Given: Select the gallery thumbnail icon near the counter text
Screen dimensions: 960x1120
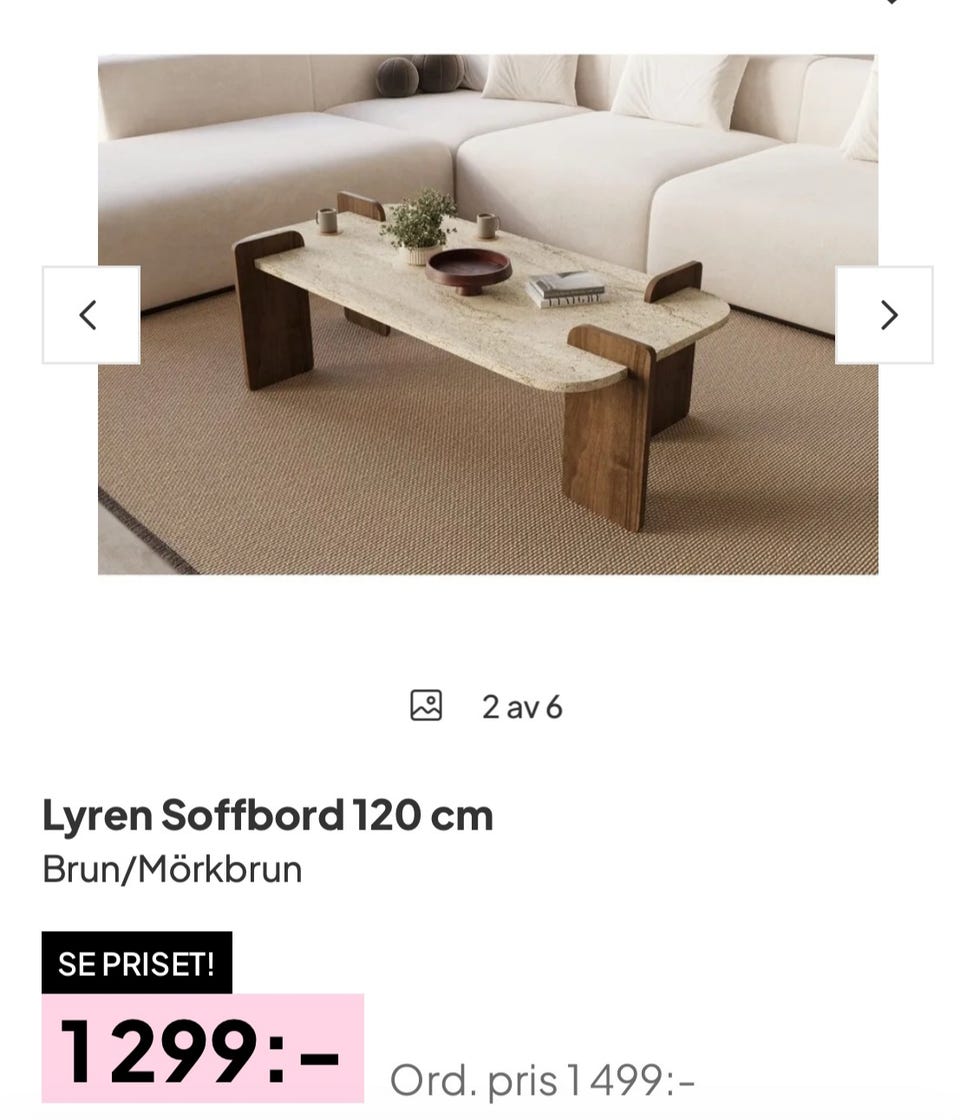Looking at the screenshot, I should [426, 705].
